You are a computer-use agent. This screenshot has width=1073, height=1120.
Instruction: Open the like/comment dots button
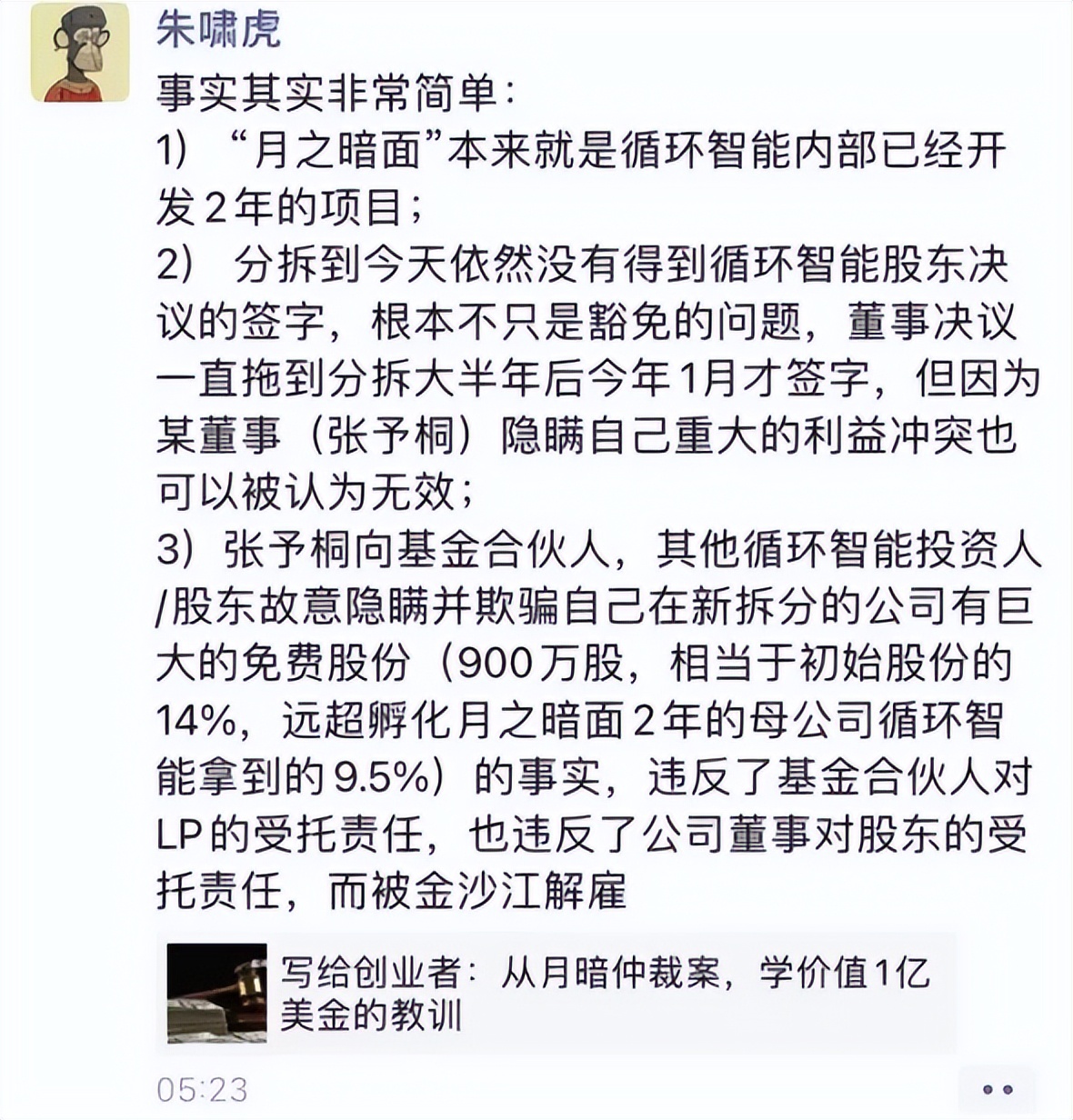pyautogui.click(x=998, y=1089)
